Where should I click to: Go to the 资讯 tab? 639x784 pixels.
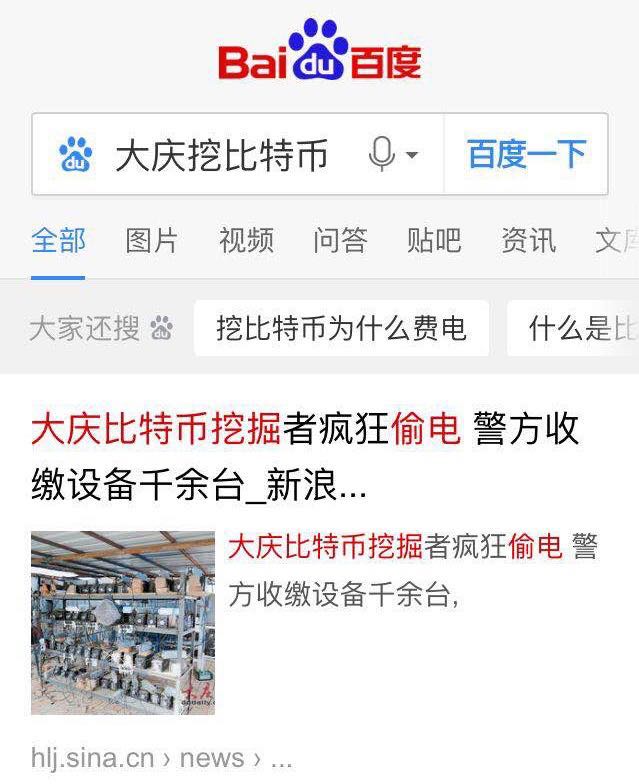[x=528, y=241]
